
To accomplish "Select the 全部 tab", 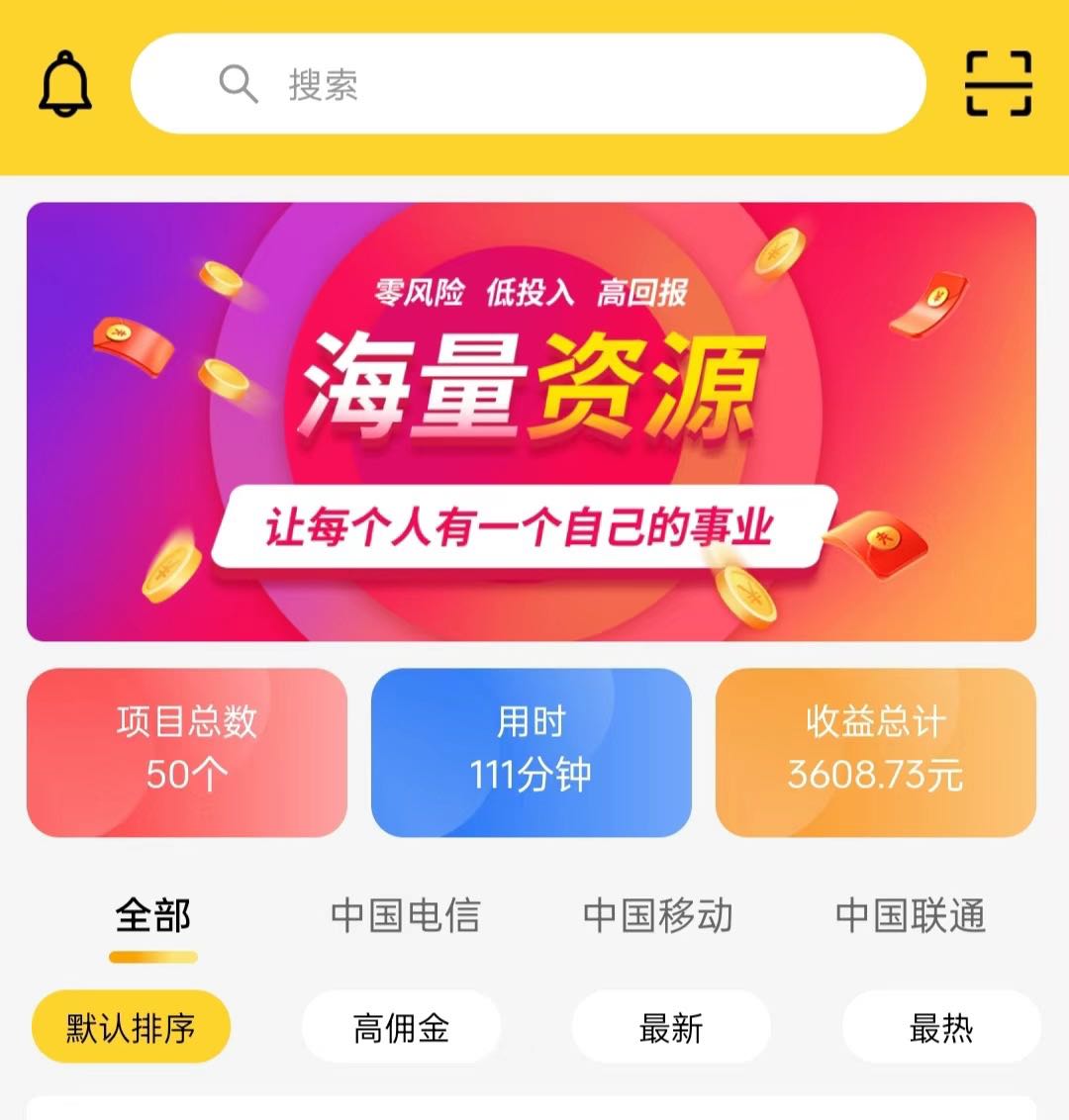I will tap(152, 916).
